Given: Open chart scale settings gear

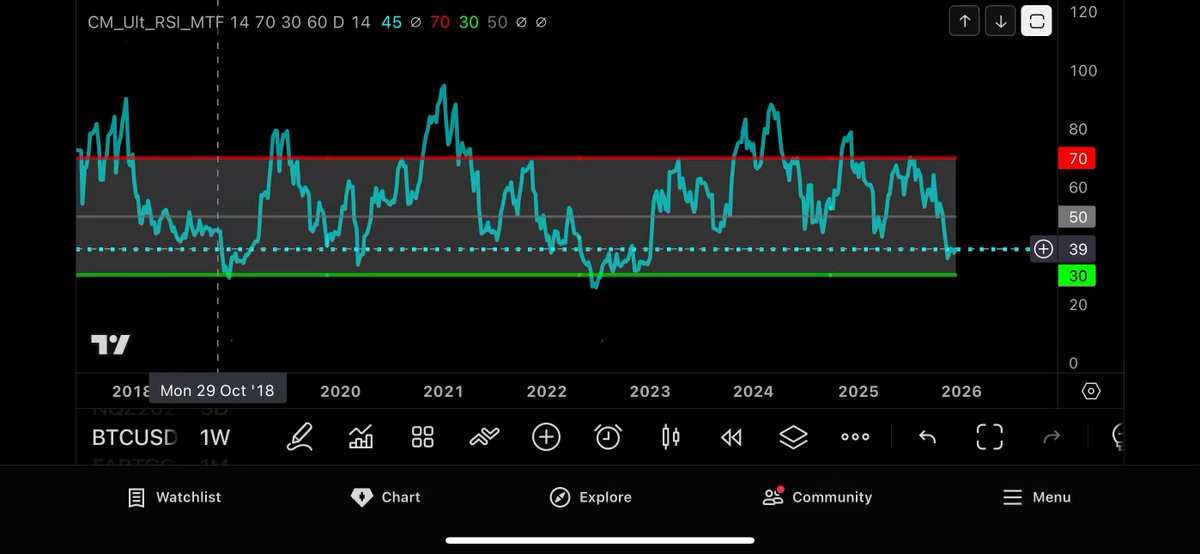Looking at the screenshot, I should [x=1091, y=391].
